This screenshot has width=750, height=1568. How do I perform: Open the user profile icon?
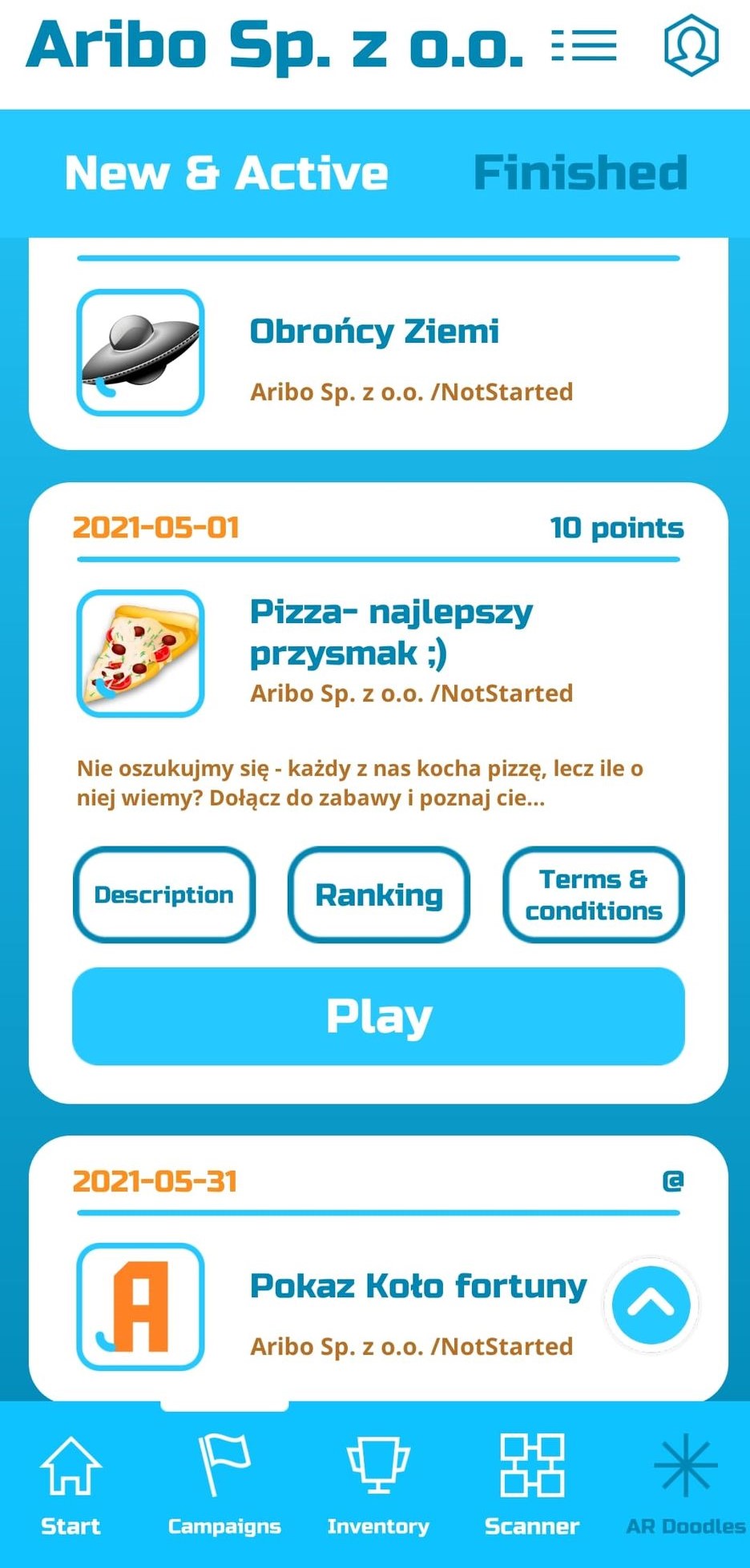(691, 45)
